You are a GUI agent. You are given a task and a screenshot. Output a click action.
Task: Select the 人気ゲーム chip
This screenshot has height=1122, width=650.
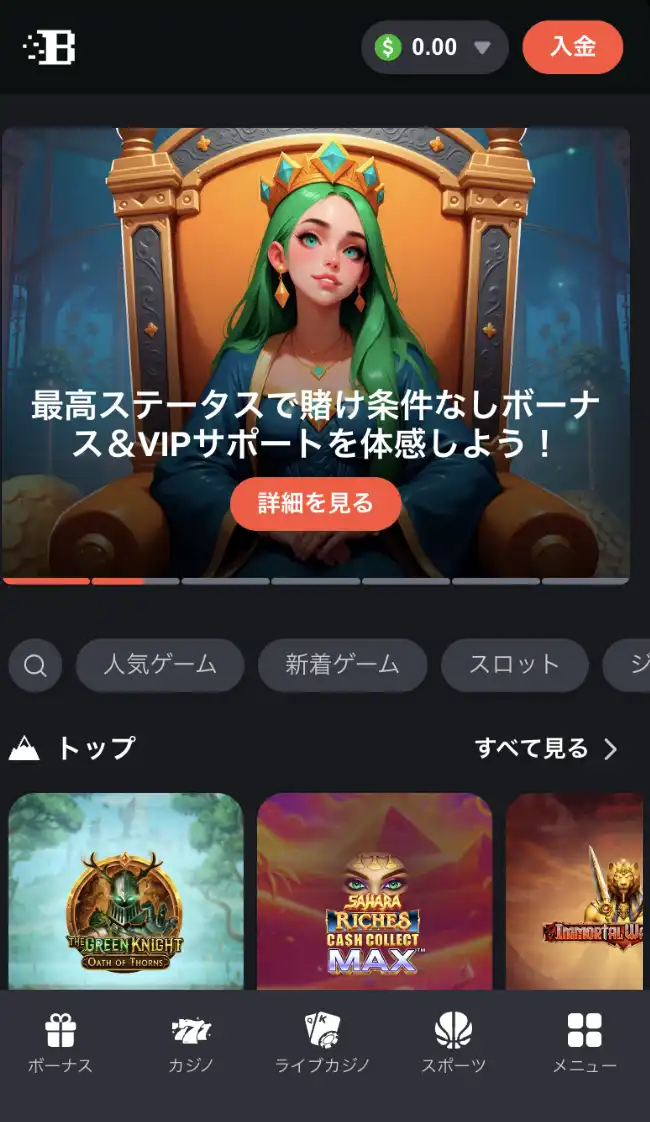click(160, 665)
